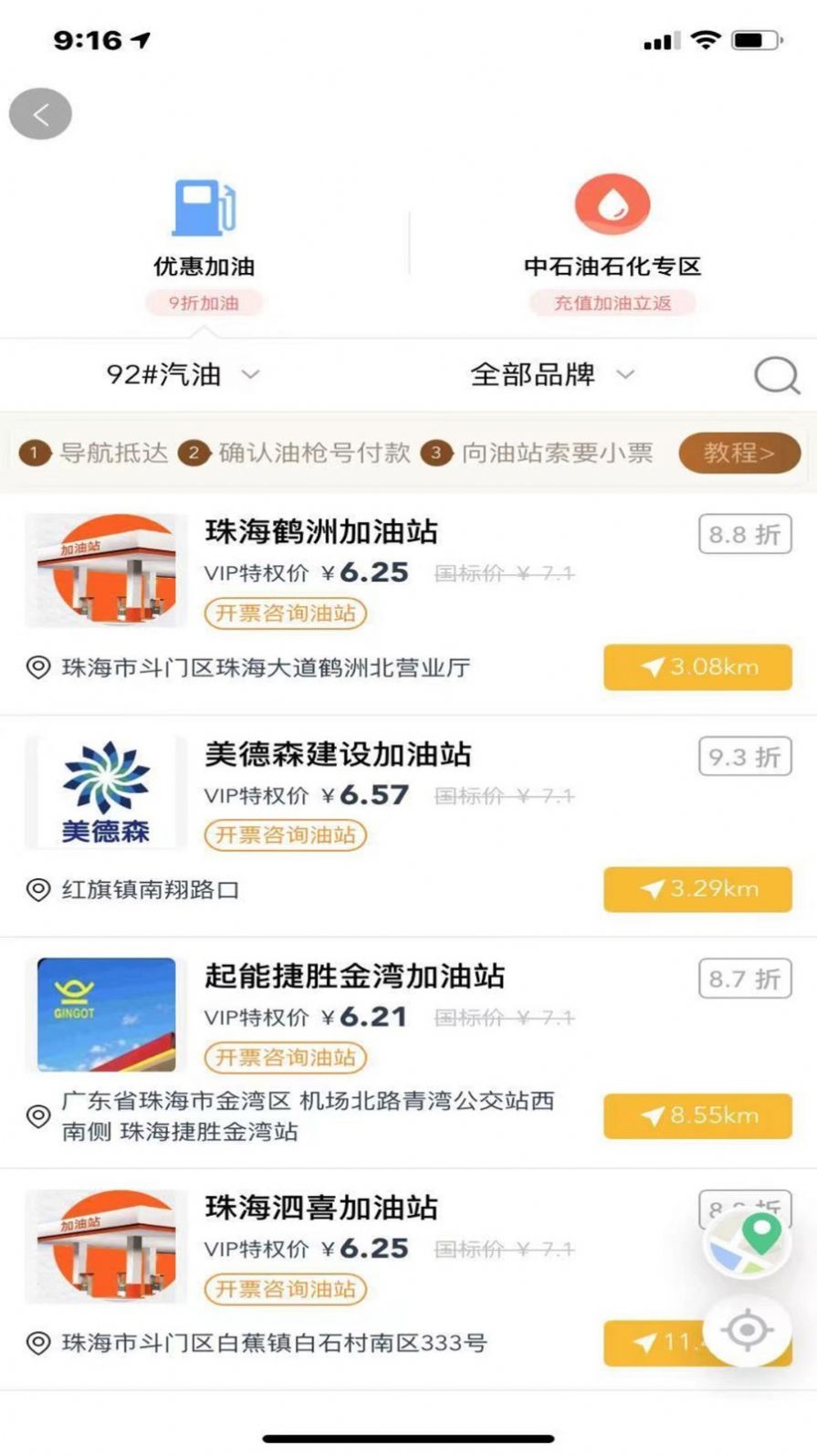Open the 全部品牌 brand dropdown
This screenshot has width=817, height=1456.
coord(533,374)
